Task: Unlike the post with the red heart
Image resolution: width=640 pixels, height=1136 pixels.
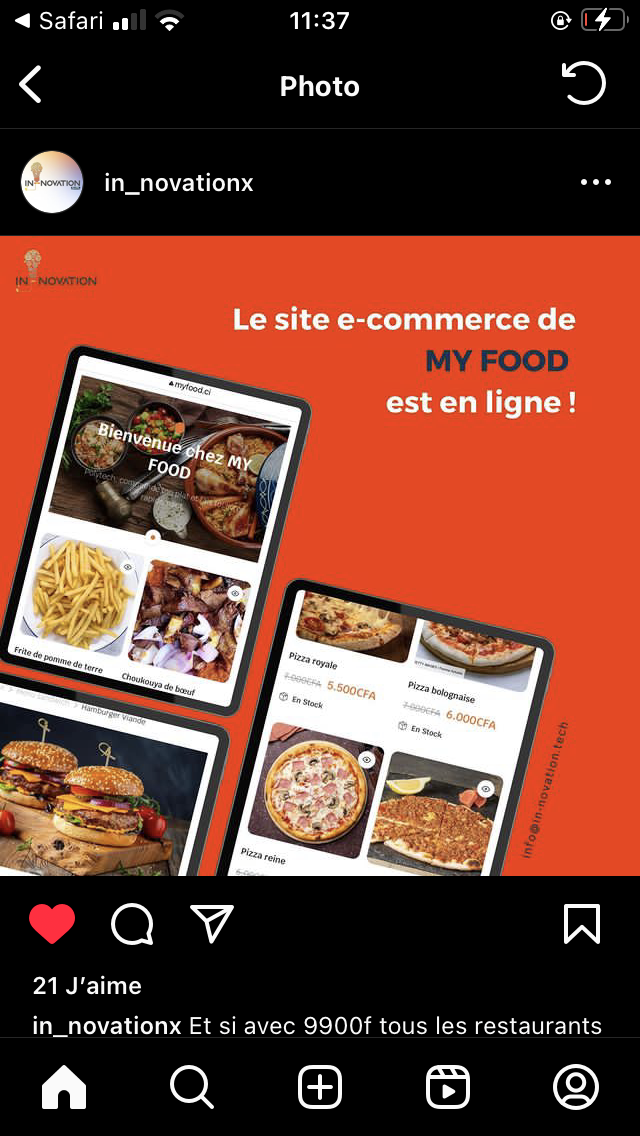Action: tap(52, 924)
